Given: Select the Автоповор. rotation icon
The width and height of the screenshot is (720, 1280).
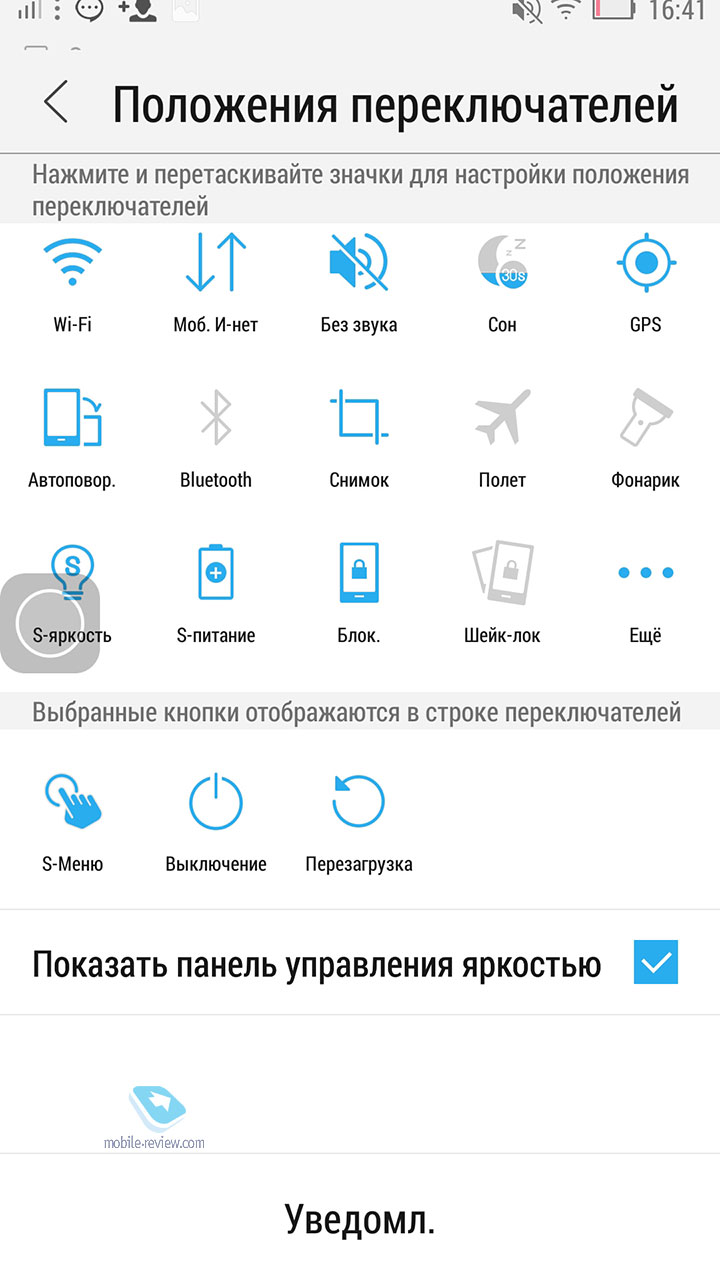Looking at the screenshot, I should pyautogui.click(x=72, y=418).
